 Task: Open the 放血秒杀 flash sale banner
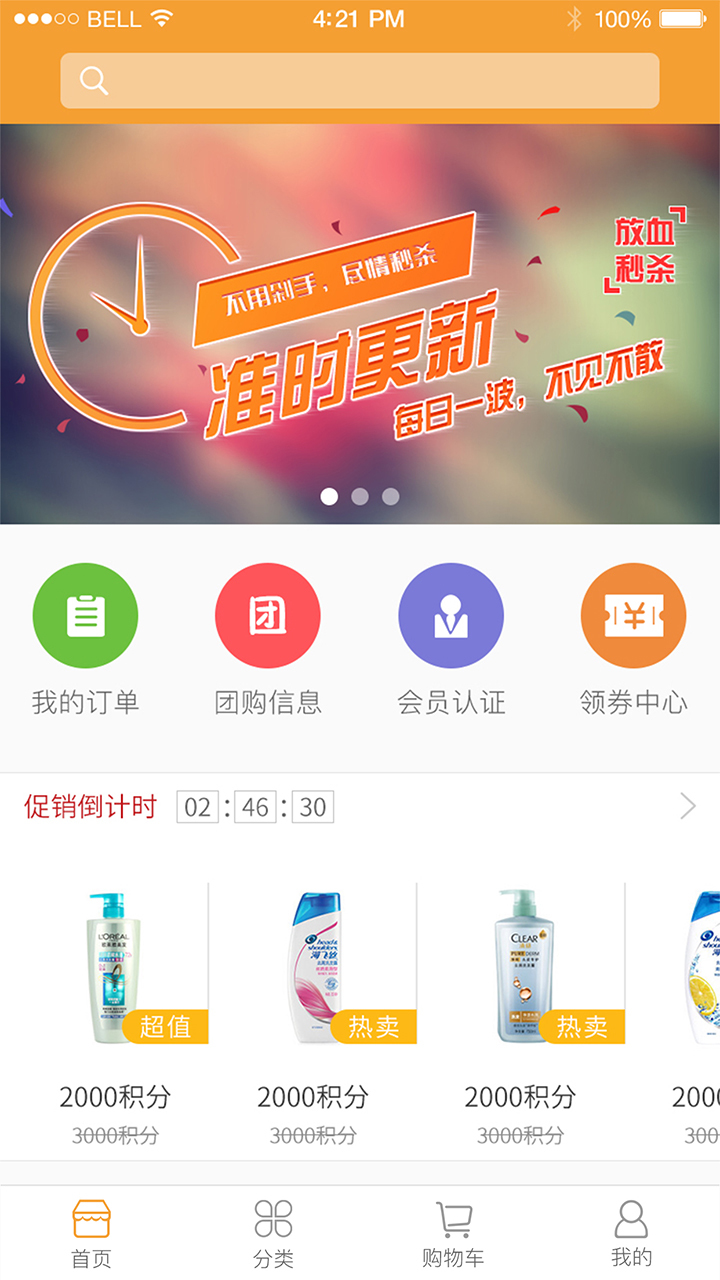pyautogui.click(x=647, y=250)
